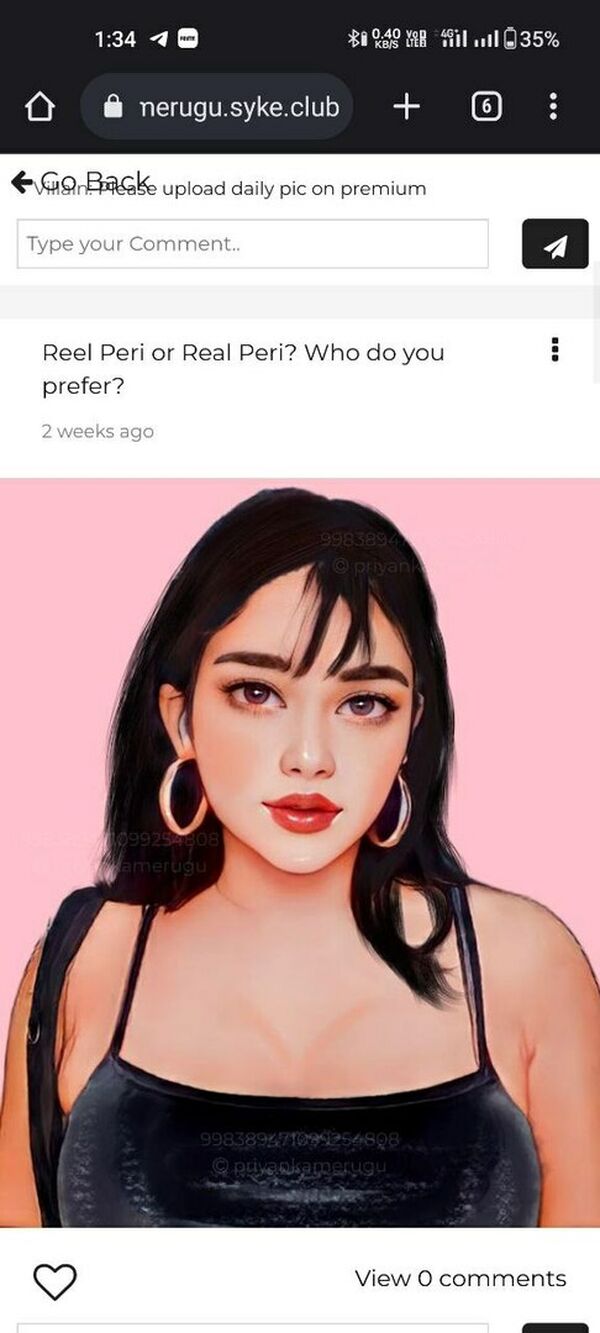Focus the Type your Comment field
Image resolution: width=600 pixels, height=1333 pixels.
click(x=252, y=244)
